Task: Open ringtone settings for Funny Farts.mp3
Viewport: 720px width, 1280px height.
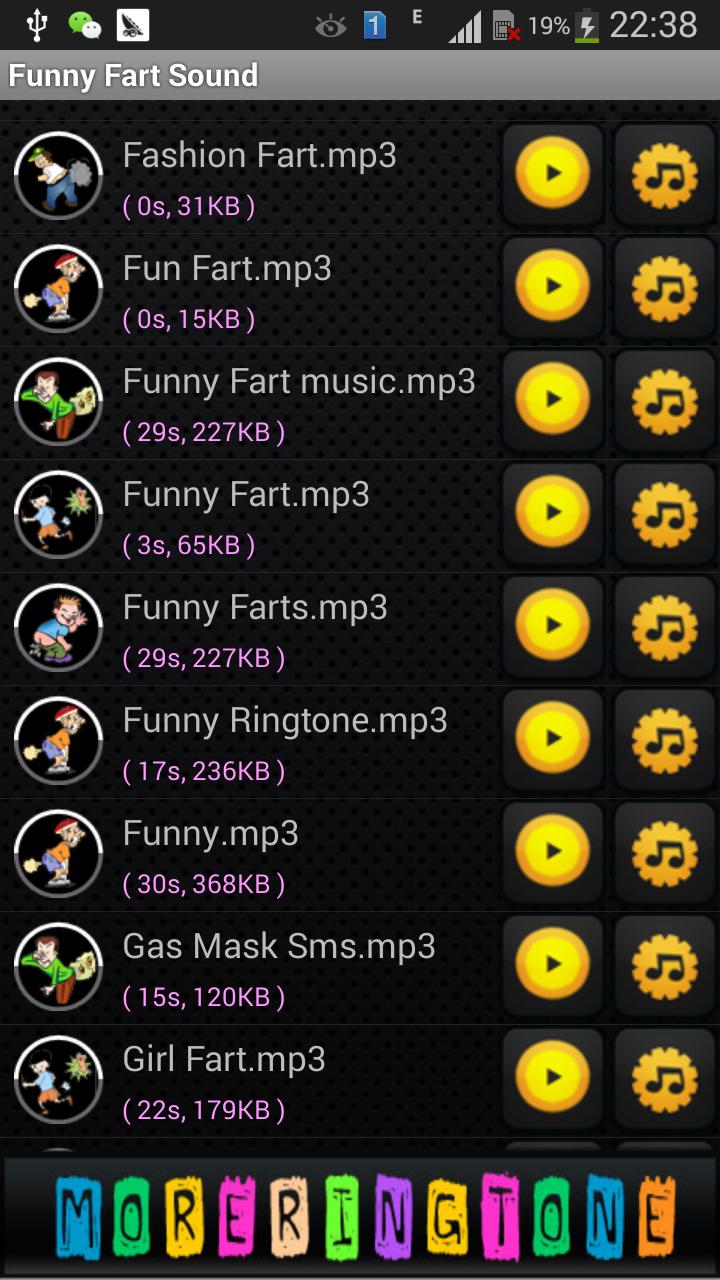Action: (664, 628)
